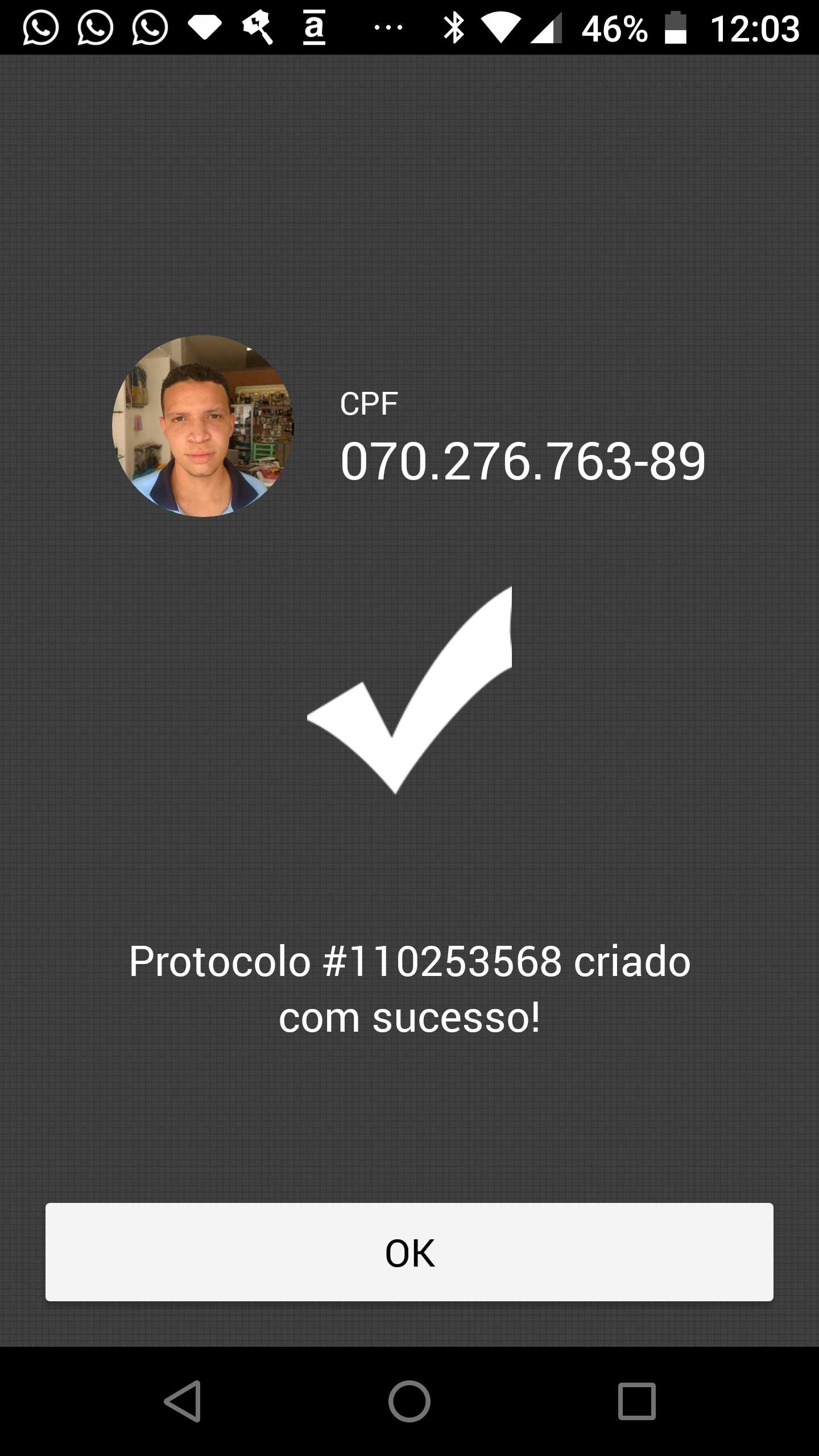Confirm the protocol with OK
Image resolution: width=819 pixels, height=1456 pixels.
[x=409, y=1252]
